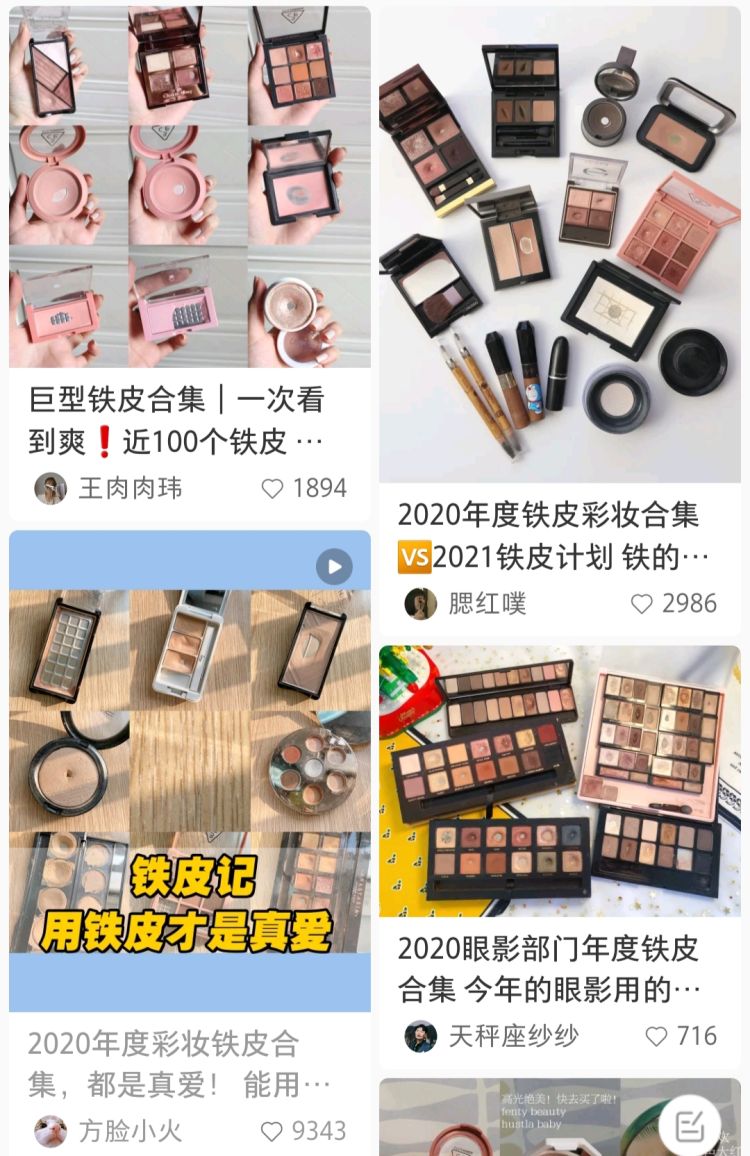Open the 2020年度铁皮彩妆合集 post by 腮红噗
Image resolution: width=750 pixels, height=1156 pixels.
point(559,245)
